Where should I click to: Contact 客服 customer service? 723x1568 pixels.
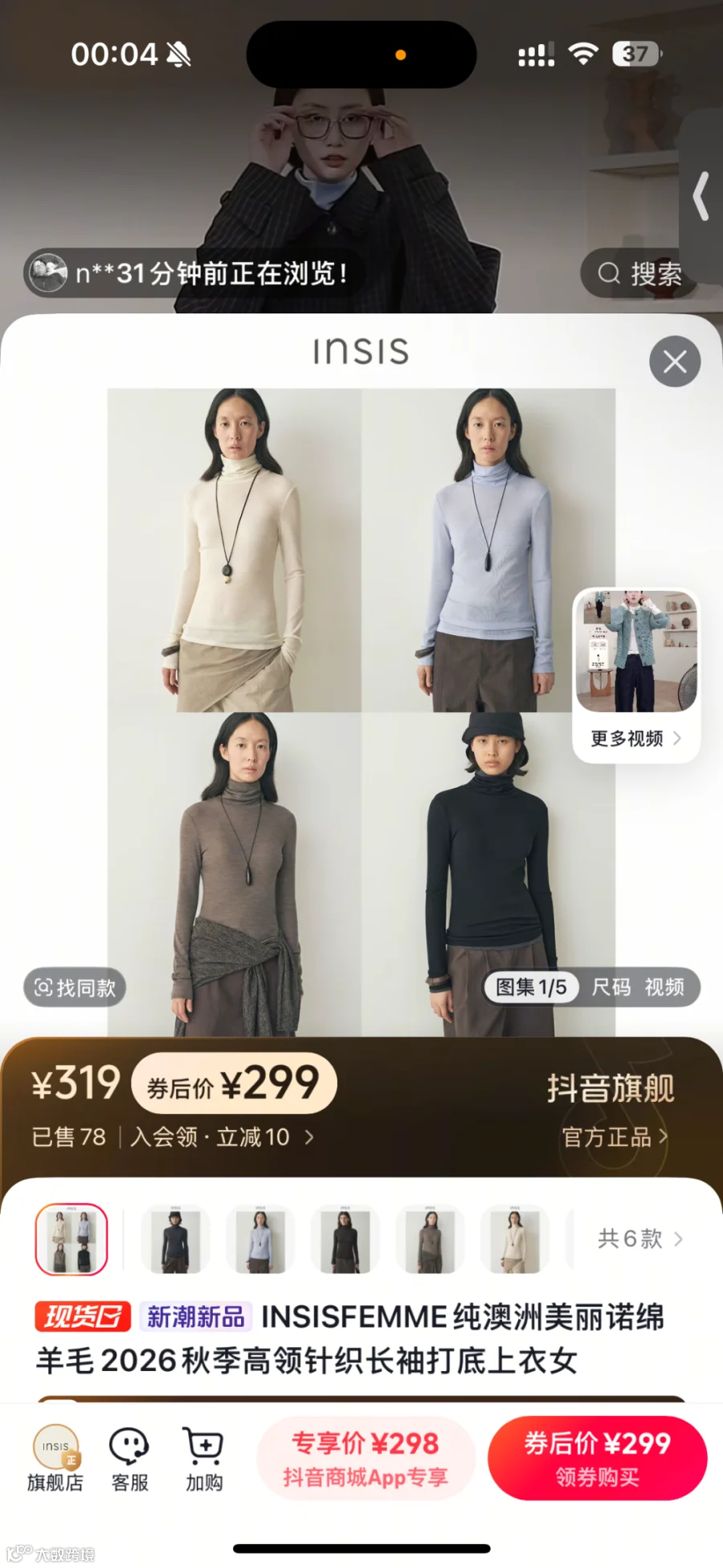click(x=129, y=1459)
